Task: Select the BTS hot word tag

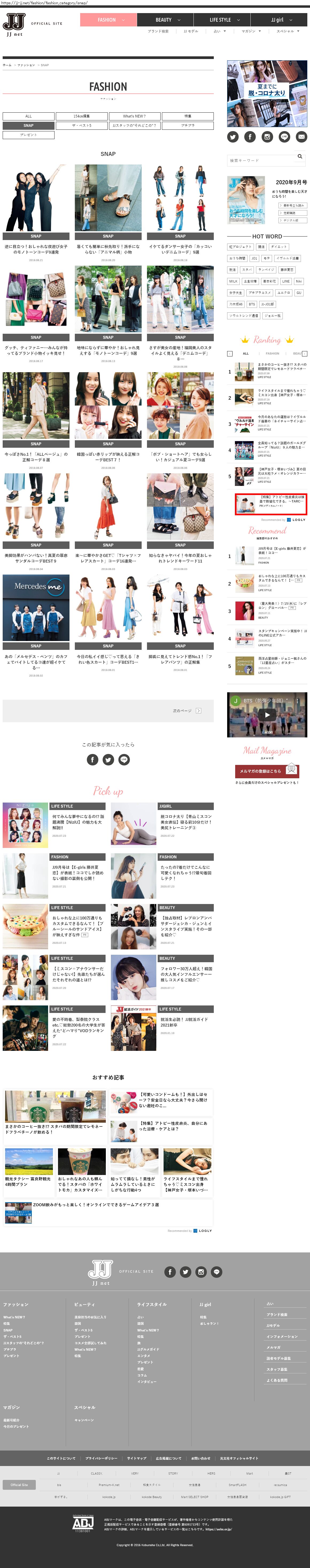Action: click(251, 304)
